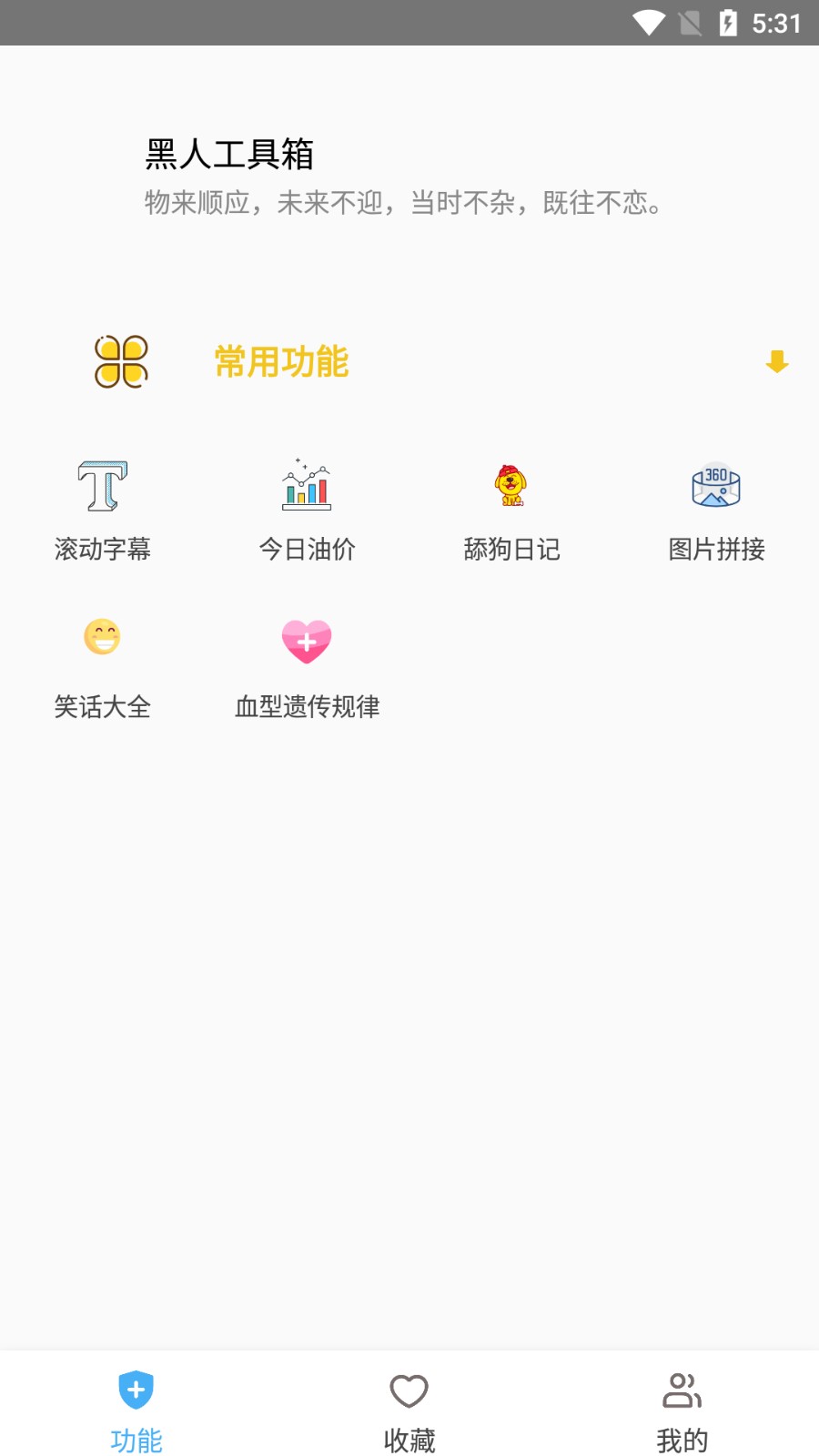The width and height of the screenshot is (819, 1456).
Task: Open the 舔狗日记 puppy icon
Action: pos(511,485)
